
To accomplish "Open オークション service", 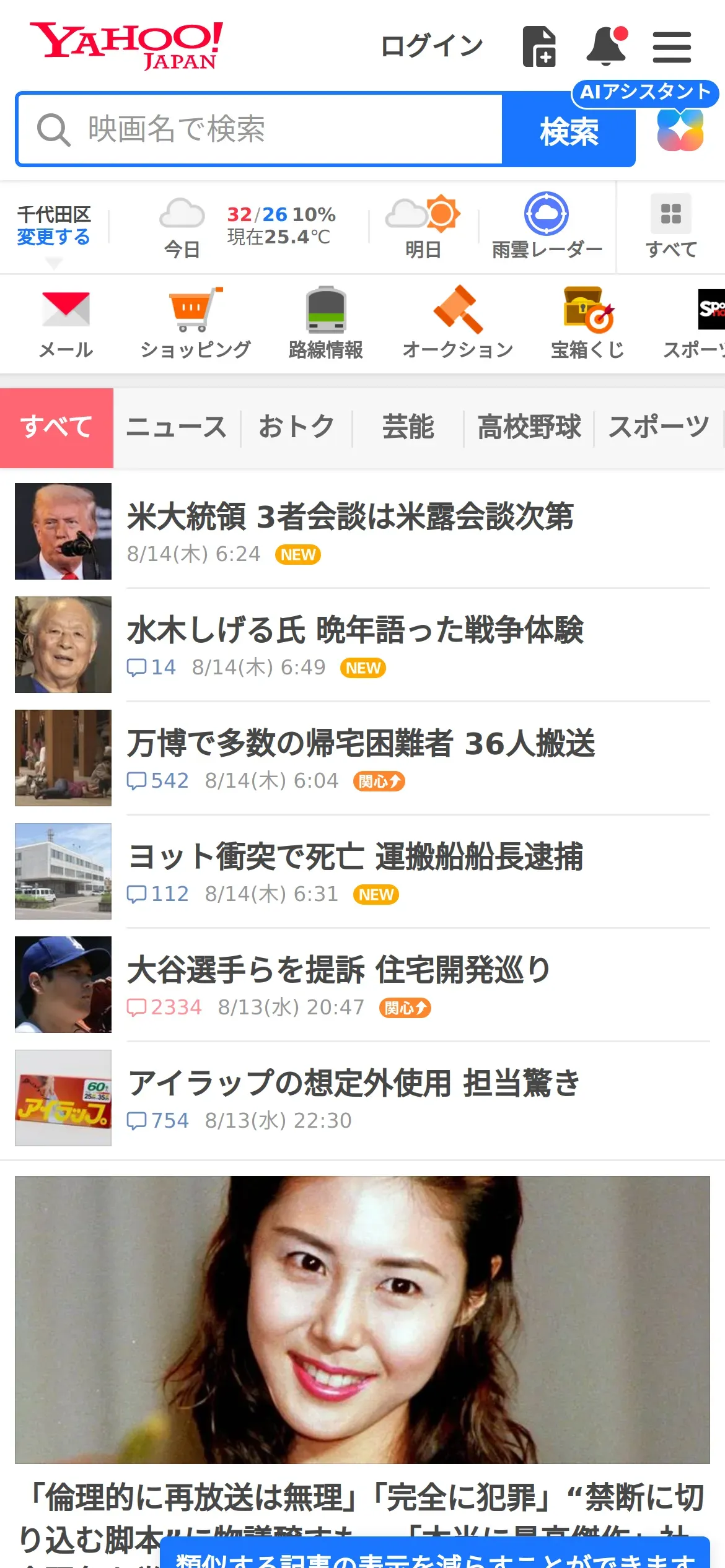I will (x=457, y=323).
